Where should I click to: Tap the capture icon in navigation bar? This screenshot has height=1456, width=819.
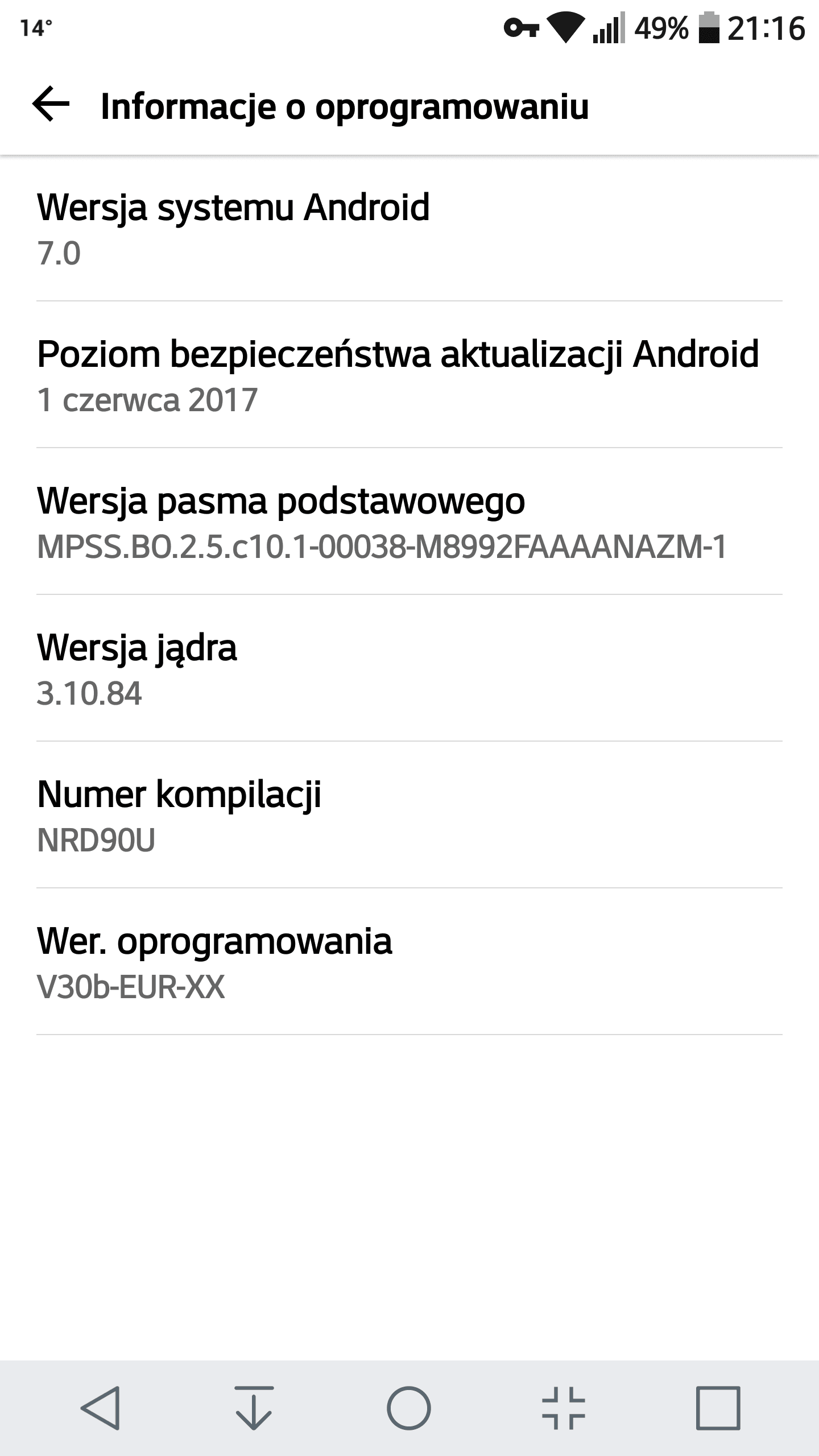click(563, 1408)
